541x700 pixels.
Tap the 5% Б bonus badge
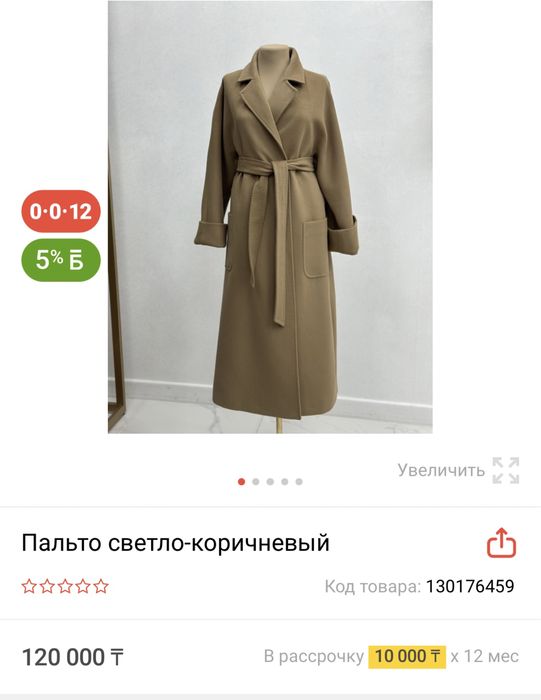click(61, 260)
